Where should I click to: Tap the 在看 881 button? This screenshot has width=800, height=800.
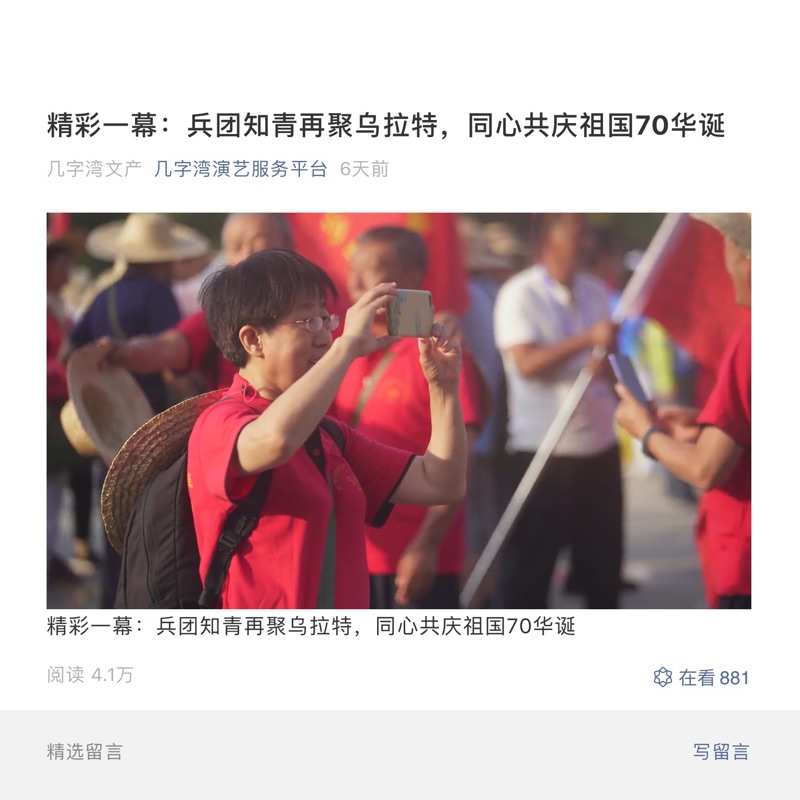[701, 678]
